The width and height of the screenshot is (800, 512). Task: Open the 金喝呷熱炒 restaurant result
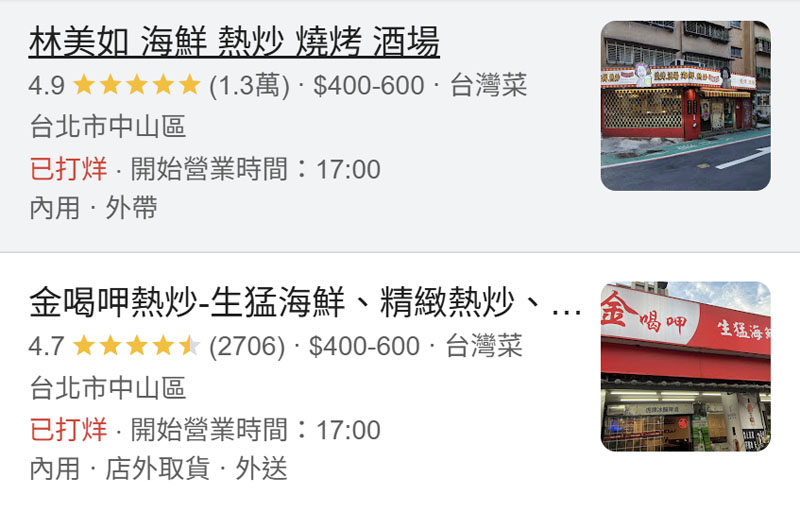click(x=300, y=302)
